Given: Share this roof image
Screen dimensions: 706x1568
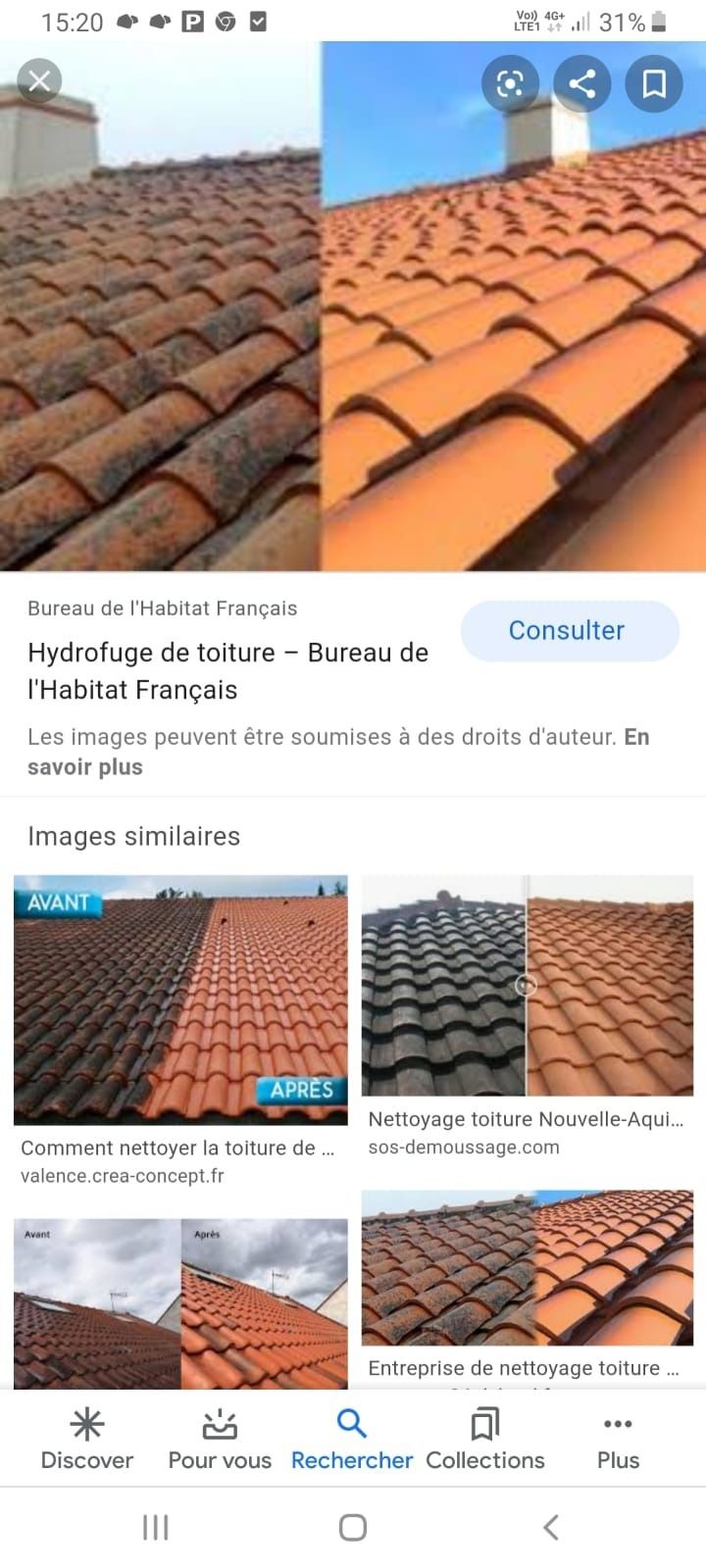Looking at the screenshot, I should coord(582,84).
